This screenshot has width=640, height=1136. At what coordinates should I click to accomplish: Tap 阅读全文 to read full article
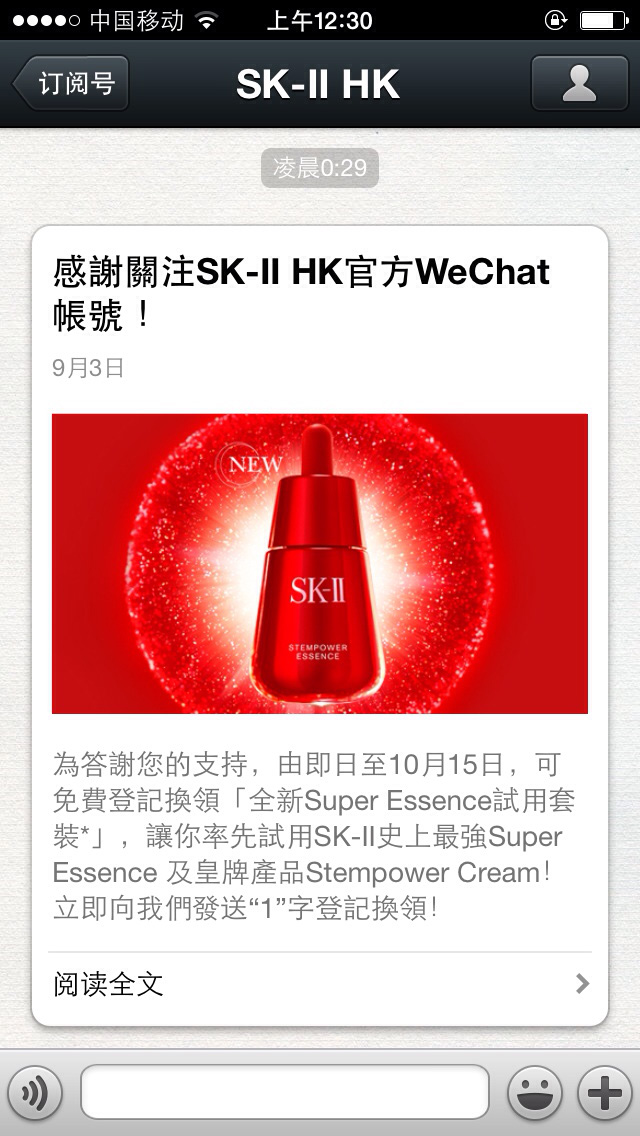[x=320, y=984]
